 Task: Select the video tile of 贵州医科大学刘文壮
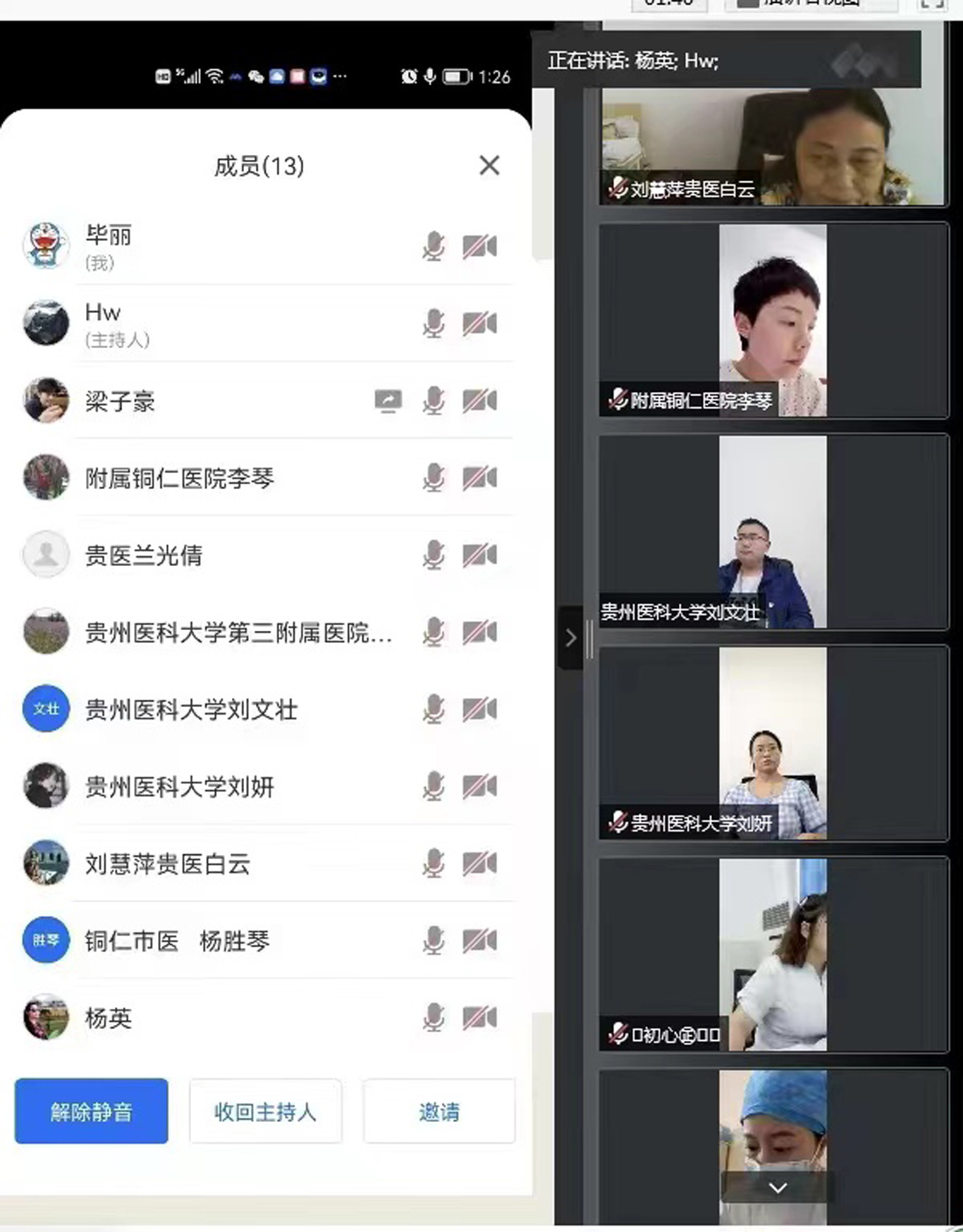click(773, 532)
